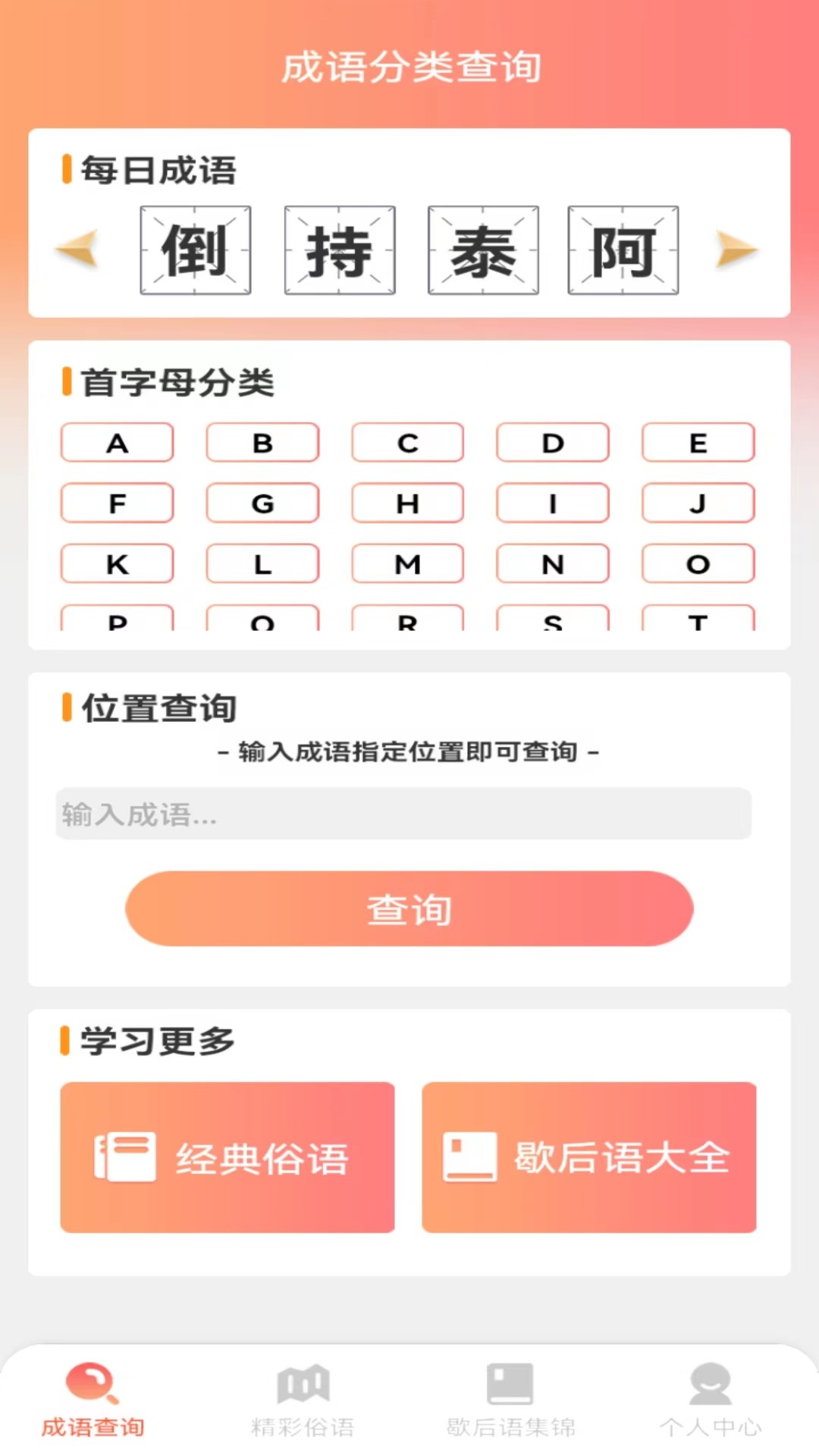Open the letter E idiom list
Image resolution: width=819 pixels, height=1456 pixels.
698,443
